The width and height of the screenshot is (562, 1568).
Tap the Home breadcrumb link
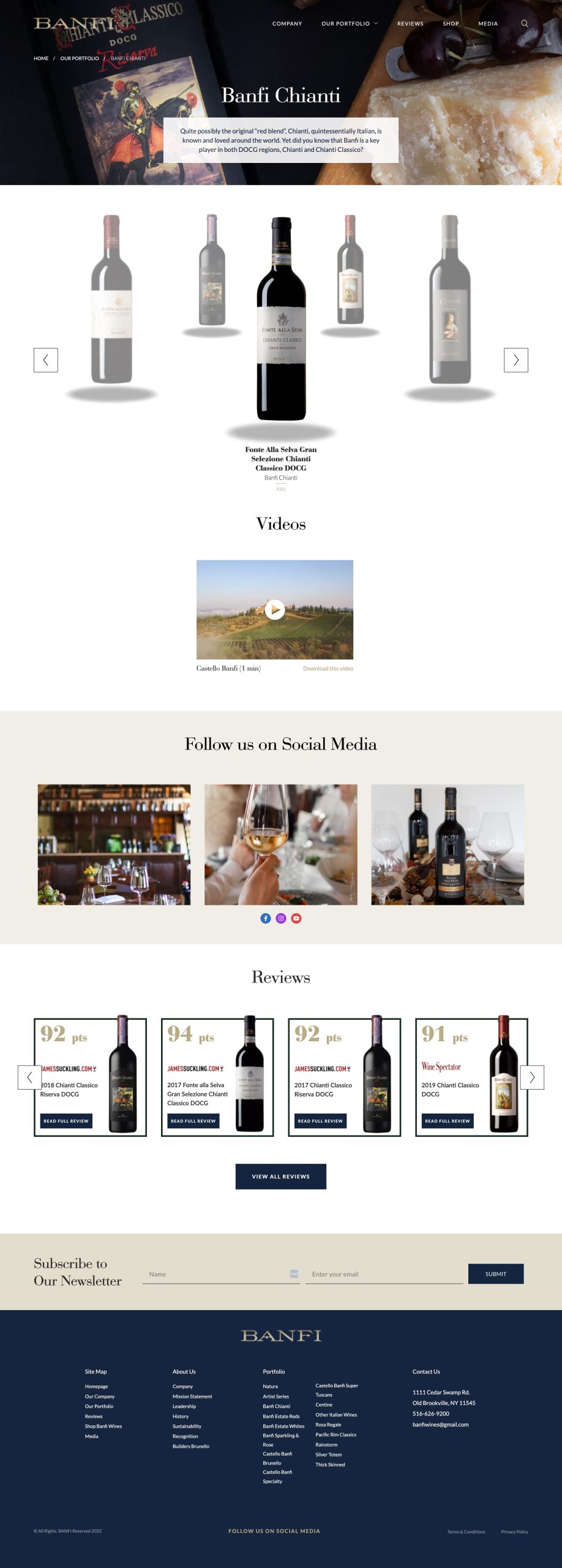click(41, 58)
